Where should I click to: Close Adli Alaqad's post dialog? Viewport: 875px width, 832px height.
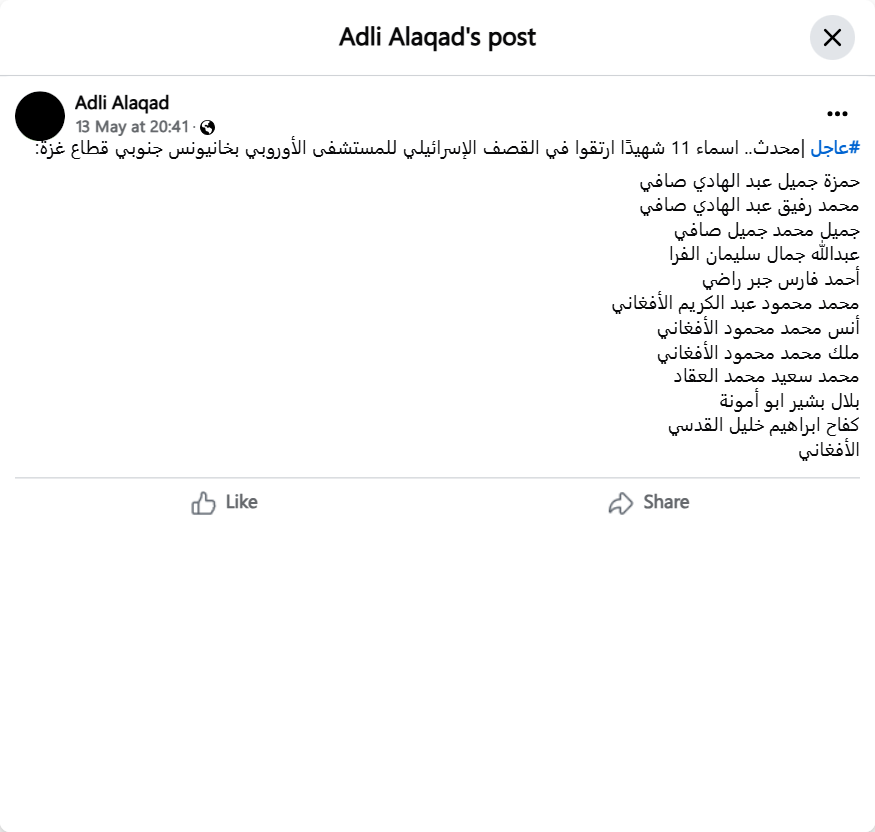832,38
